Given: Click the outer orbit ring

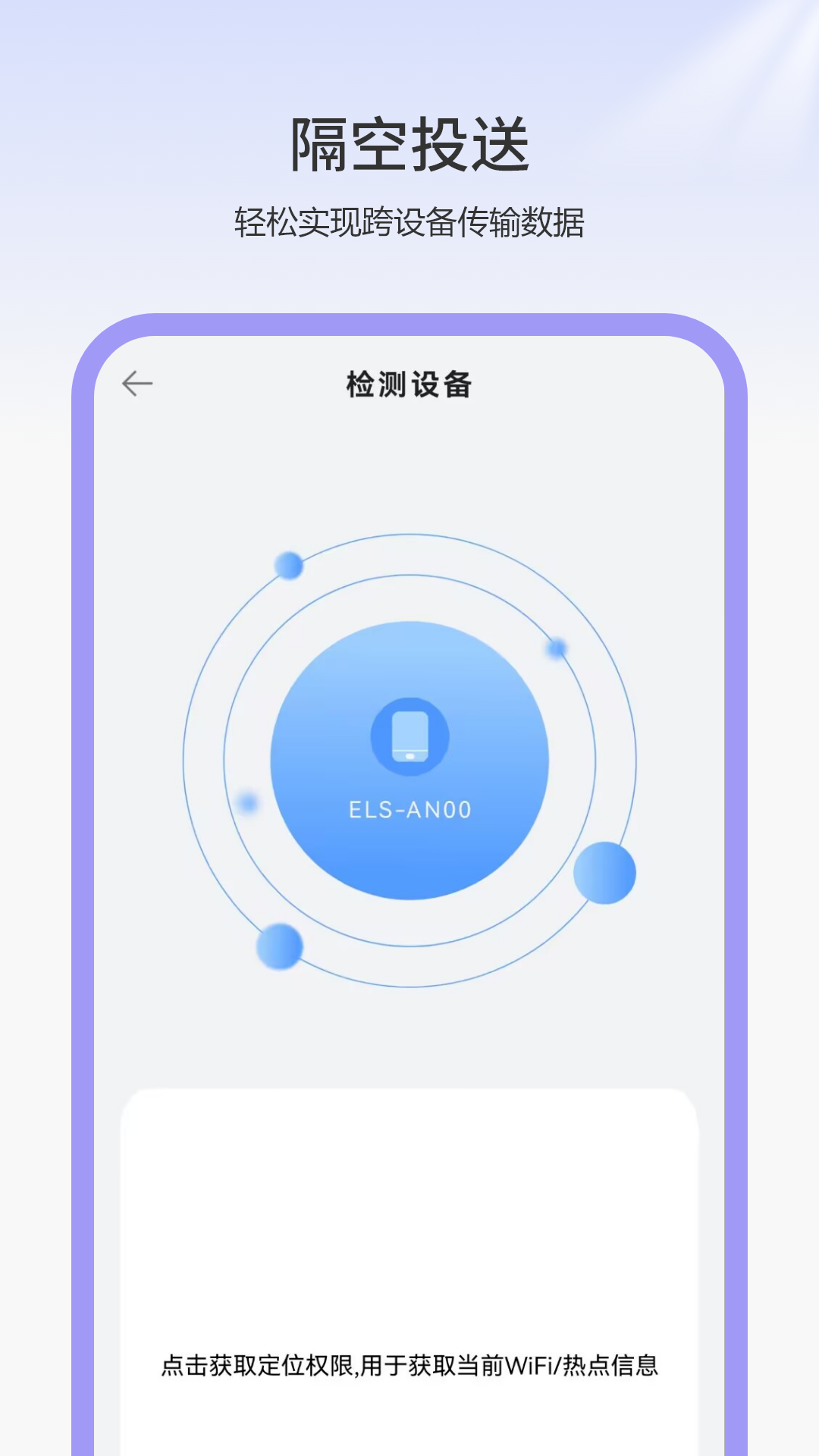Looking at the screenshot, I should 409,533.
